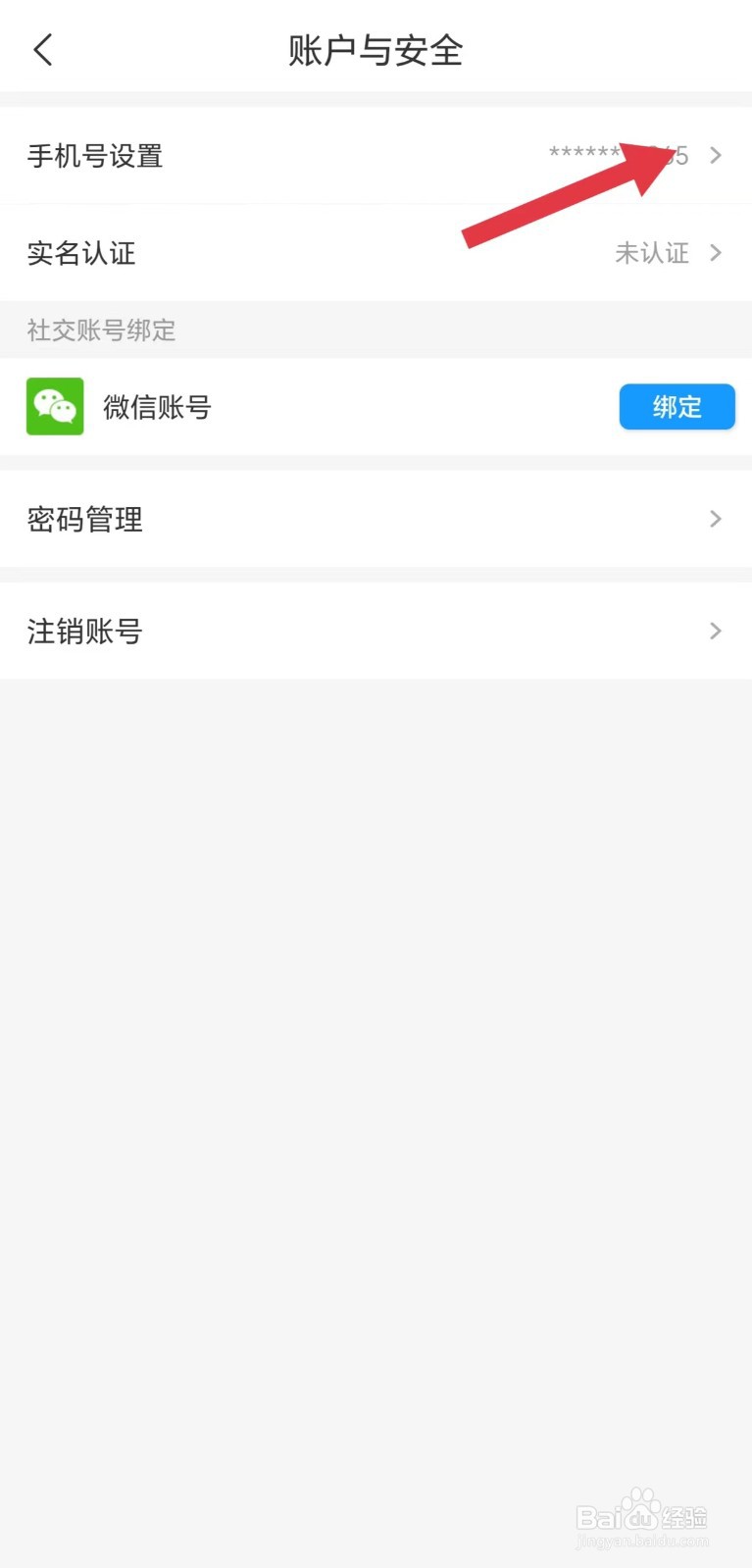Tap the back arrow to leave 账户与安全
The image size is (752, 1568).
pyautogui.click(x=42, y=49)
